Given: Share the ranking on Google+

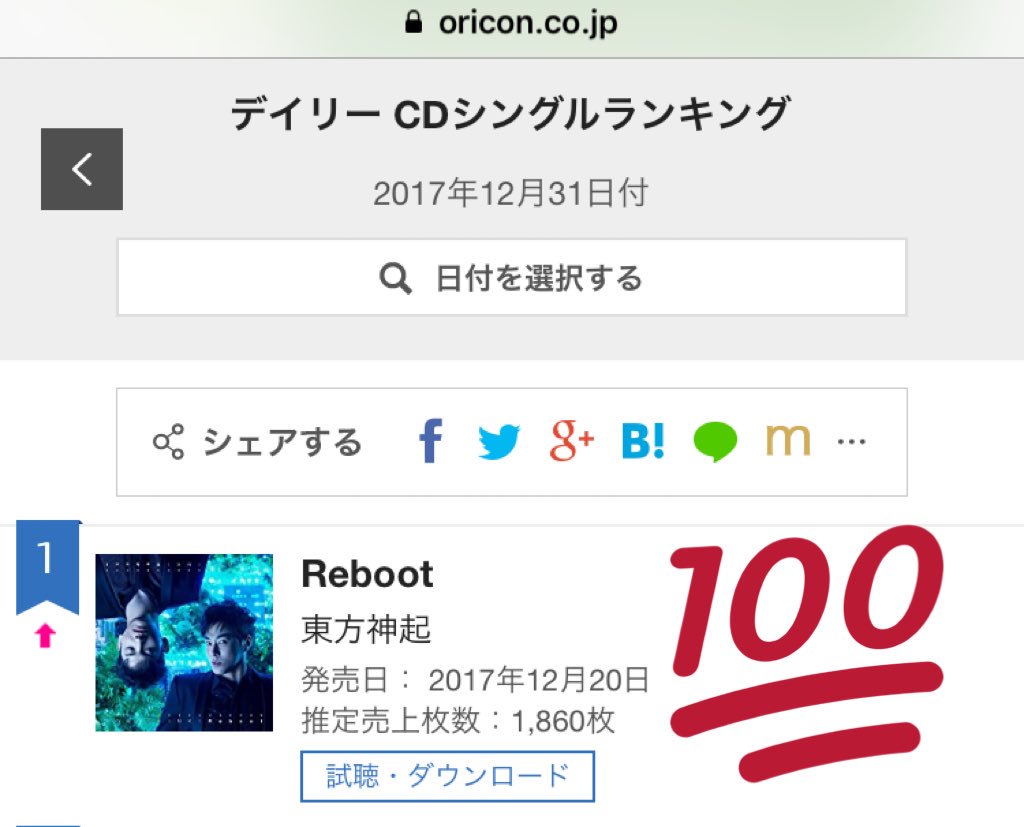Looking at the screenshot, I should click(571, 441).
